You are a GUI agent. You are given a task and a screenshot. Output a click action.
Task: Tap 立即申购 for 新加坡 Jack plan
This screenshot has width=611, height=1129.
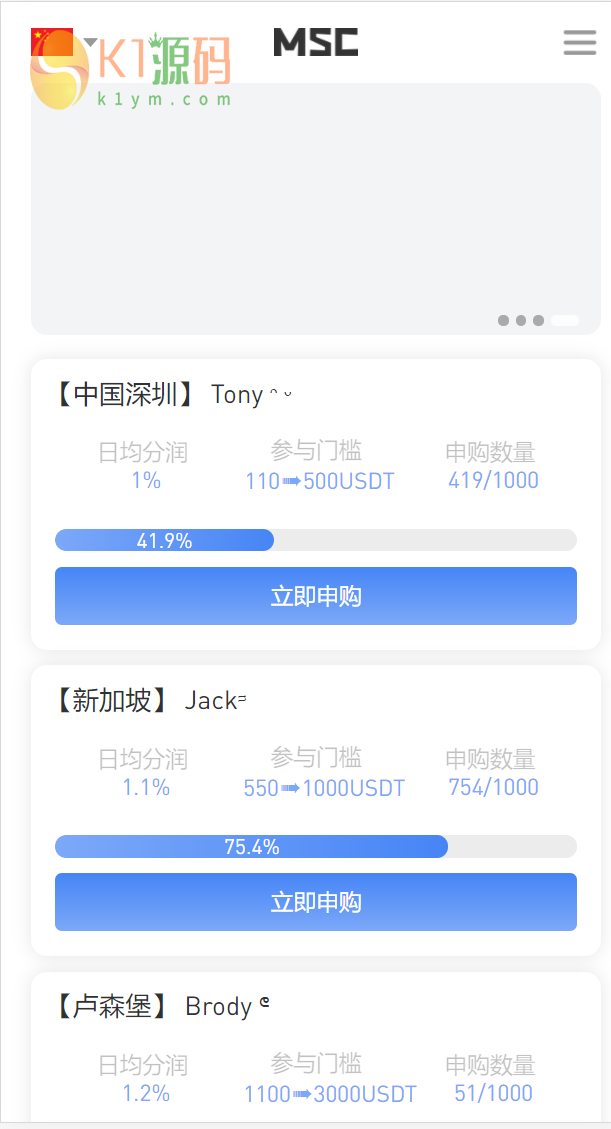tap(315, 902)
